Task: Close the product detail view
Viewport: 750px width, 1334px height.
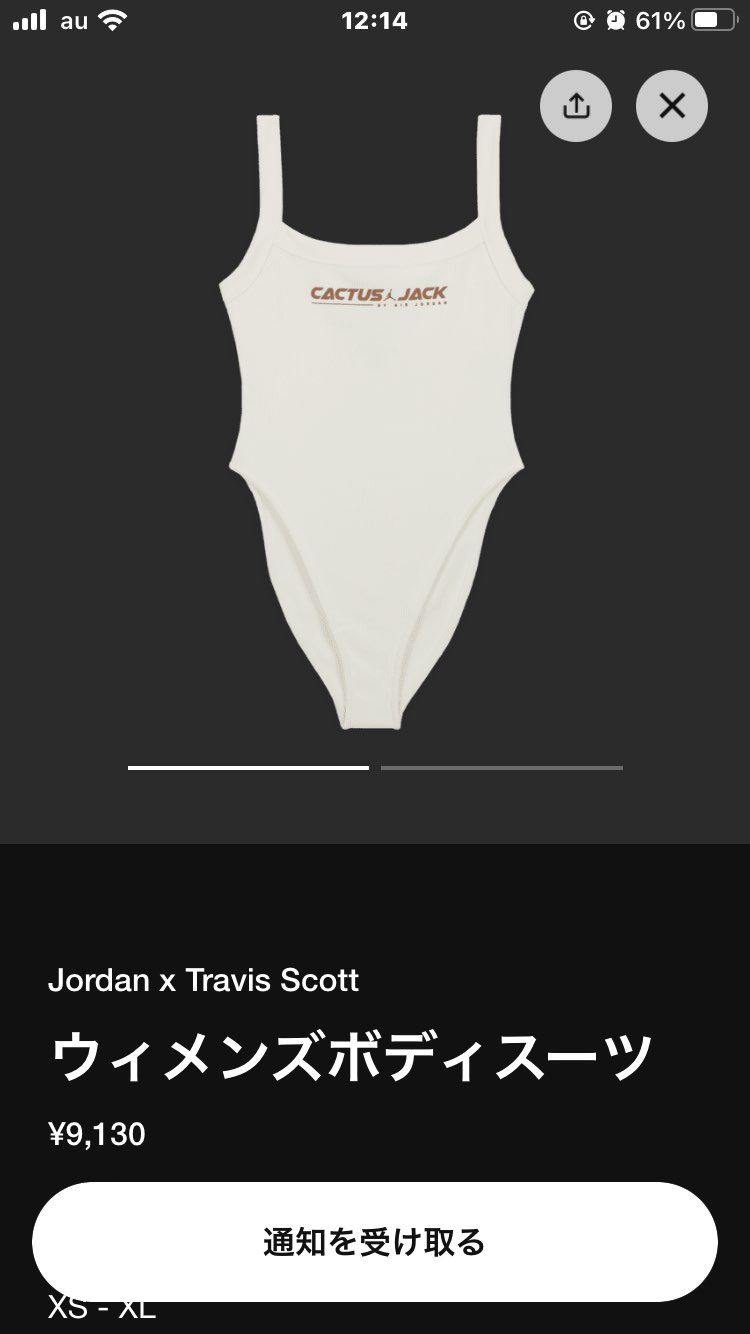Action: [672, 105]
